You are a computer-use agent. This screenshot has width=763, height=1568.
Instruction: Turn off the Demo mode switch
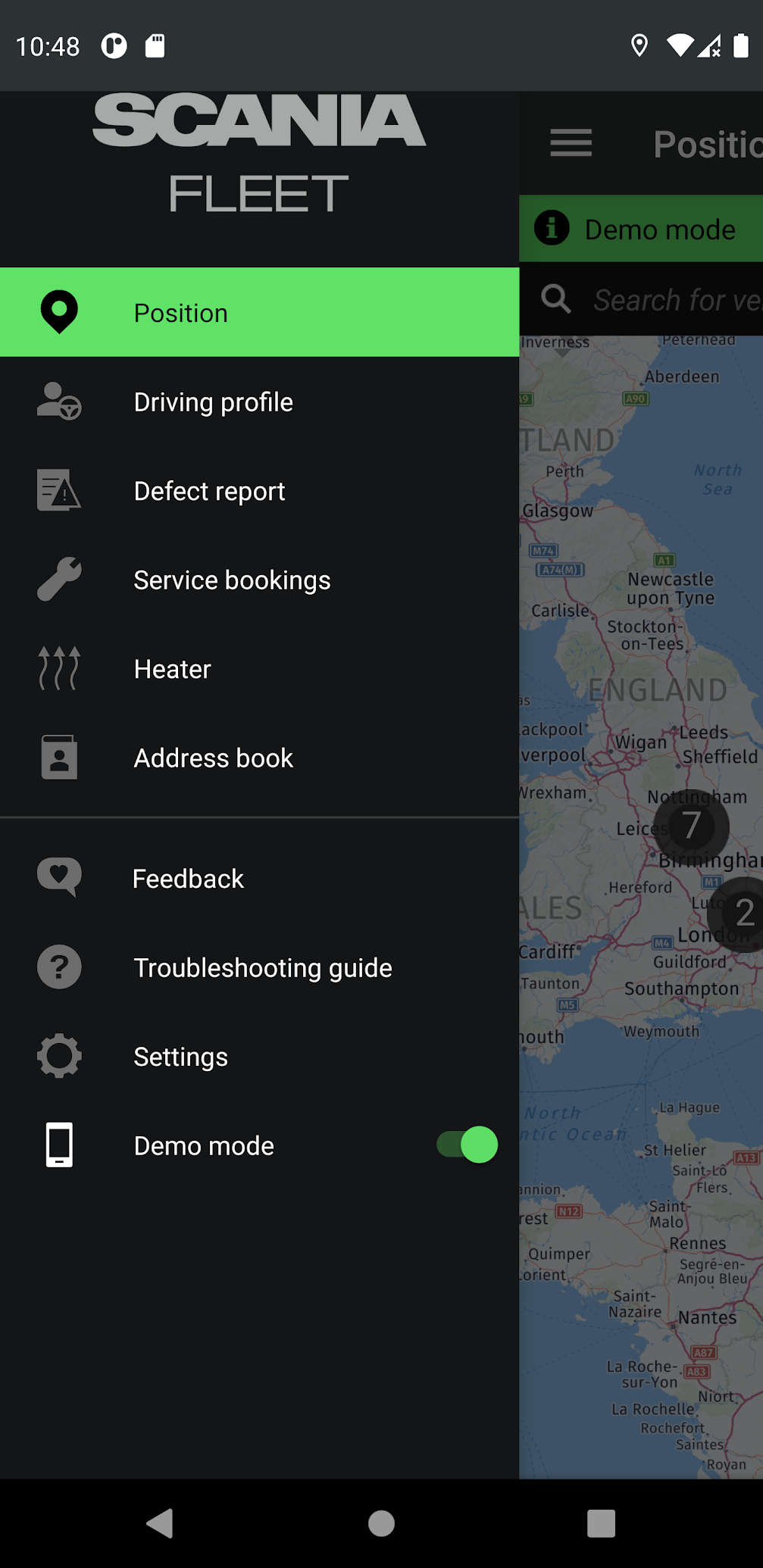point(467,1145)
